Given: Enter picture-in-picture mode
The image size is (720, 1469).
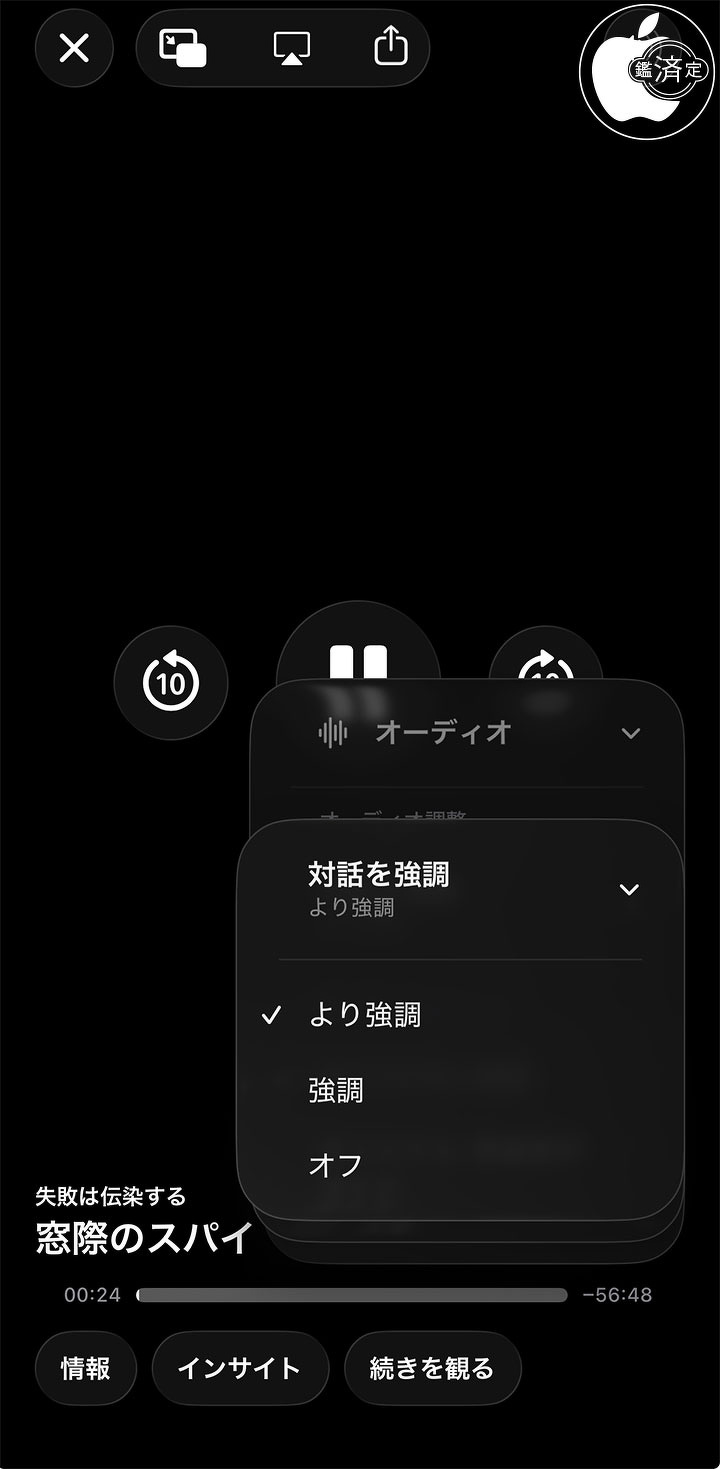Looking at the screenshot, I should [x=183, y=48].
